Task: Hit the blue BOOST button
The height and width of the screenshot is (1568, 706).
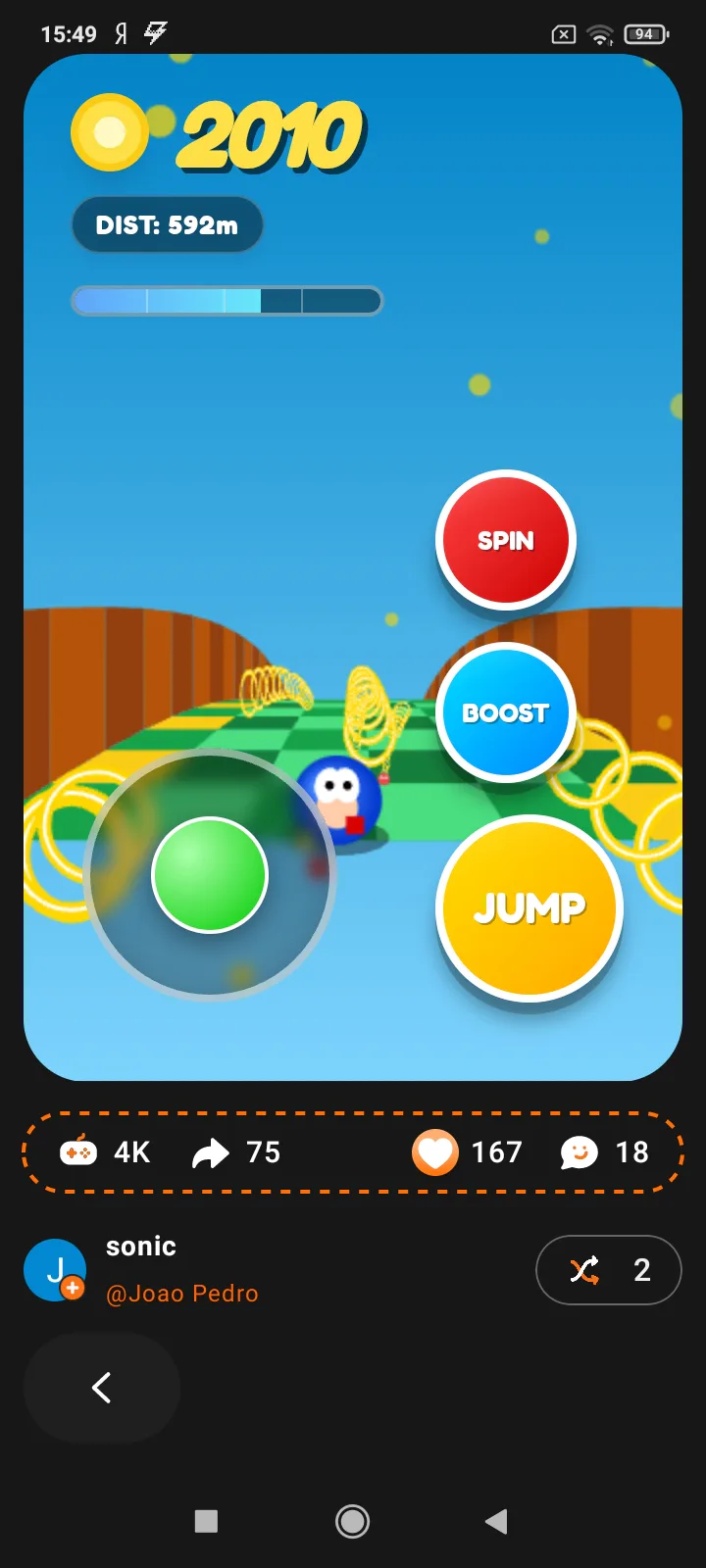Action: tap(506, 712)
